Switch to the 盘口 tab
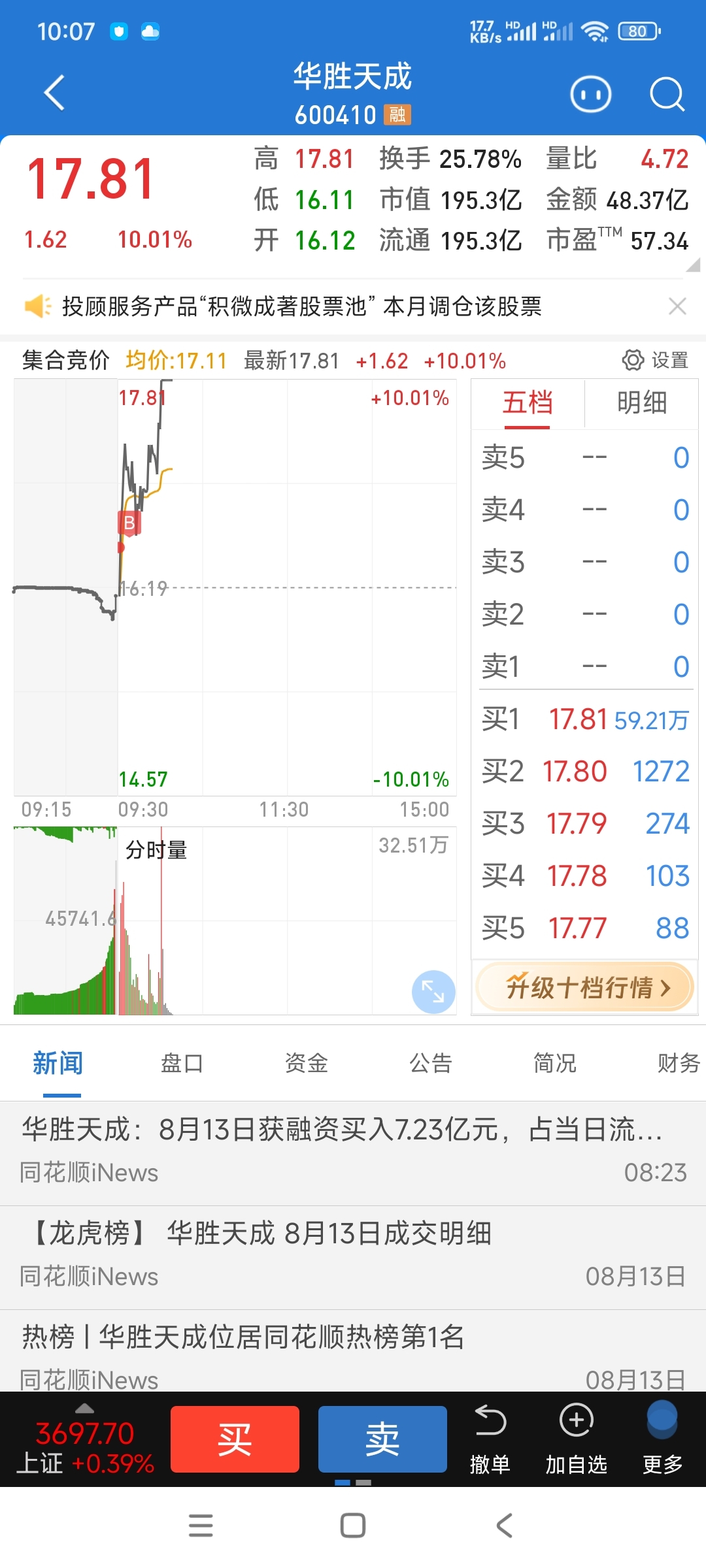Screen dimensions: 706x1568 [x=182, y=1064]
